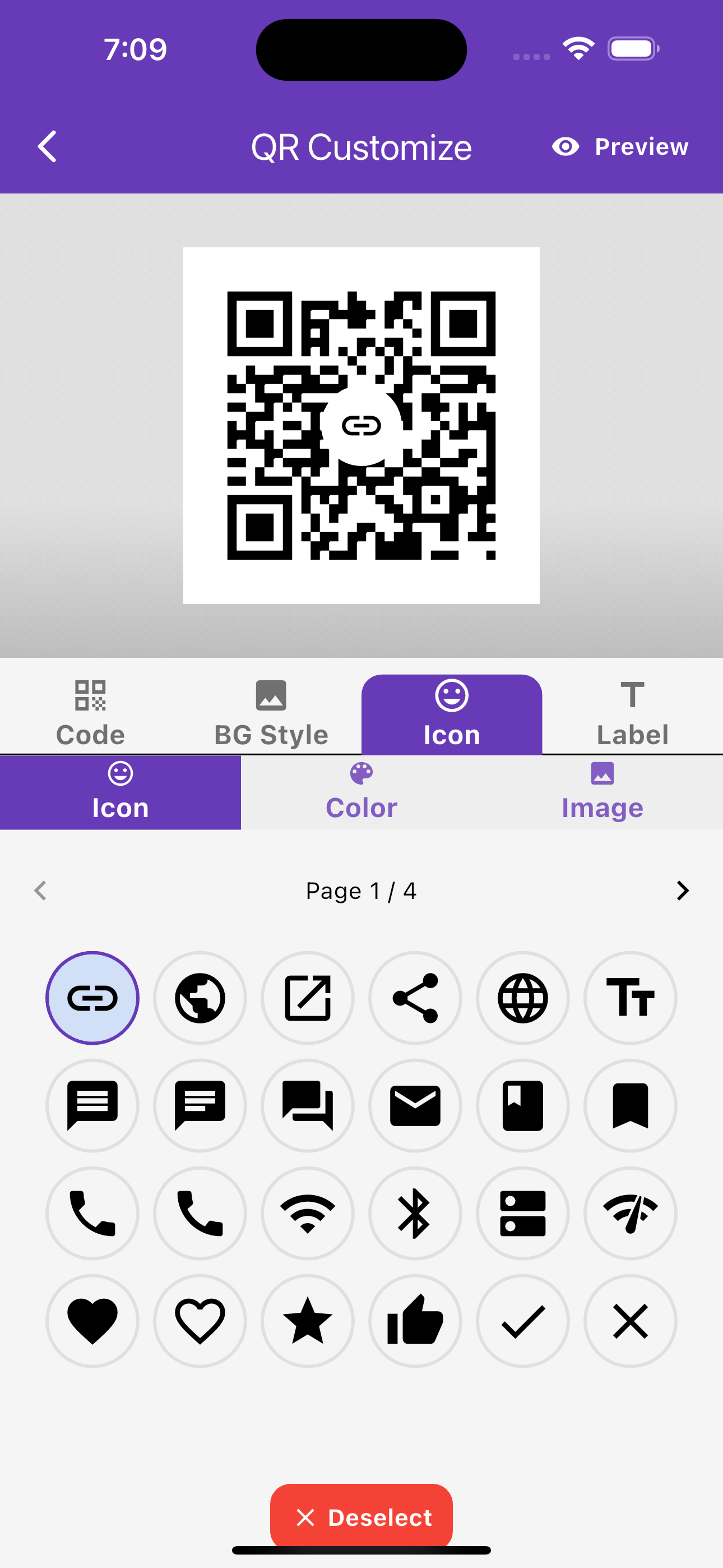Choose the text size Tt icon
The width and height of the screenshot is (723, 1568).
coord(630,998)
